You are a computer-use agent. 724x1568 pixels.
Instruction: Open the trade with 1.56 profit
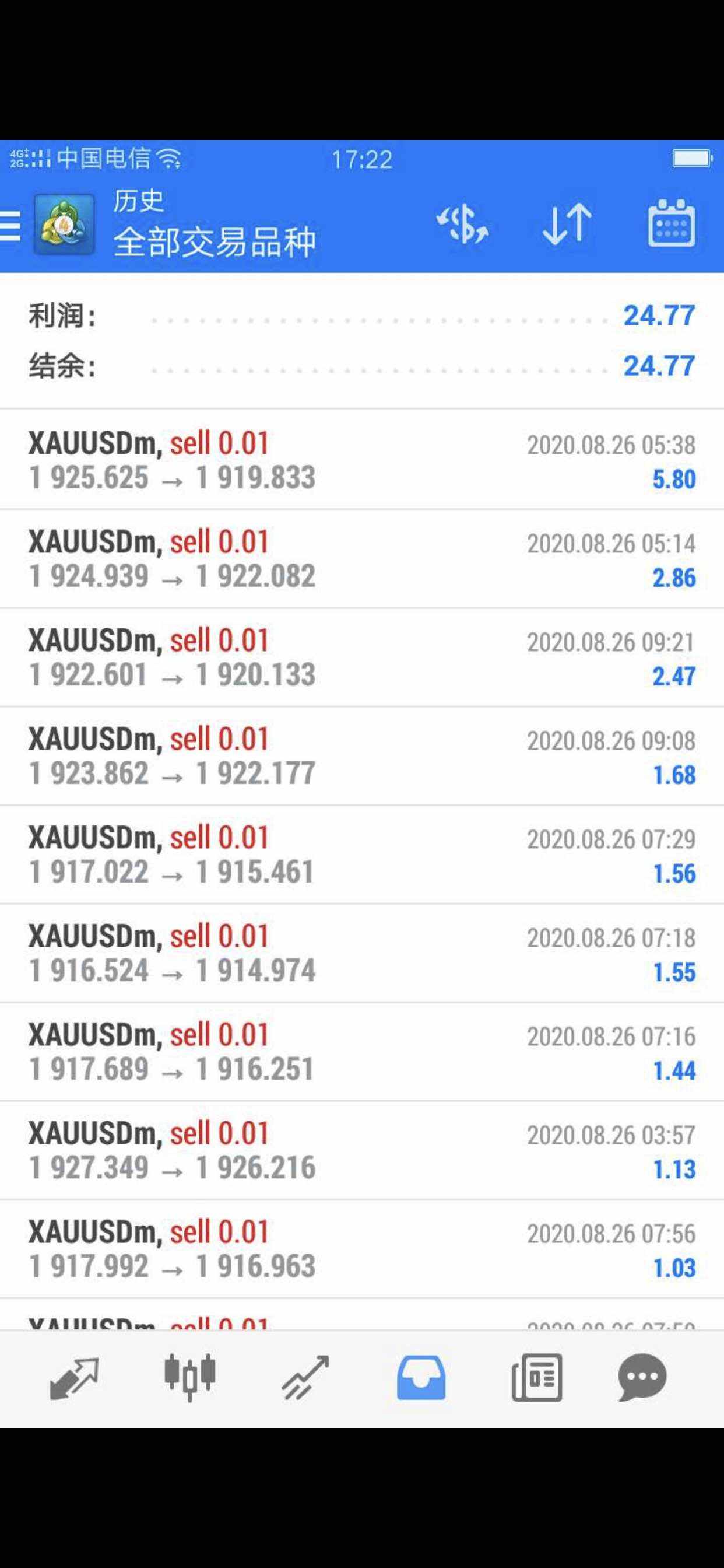click(x=361, y=855)
